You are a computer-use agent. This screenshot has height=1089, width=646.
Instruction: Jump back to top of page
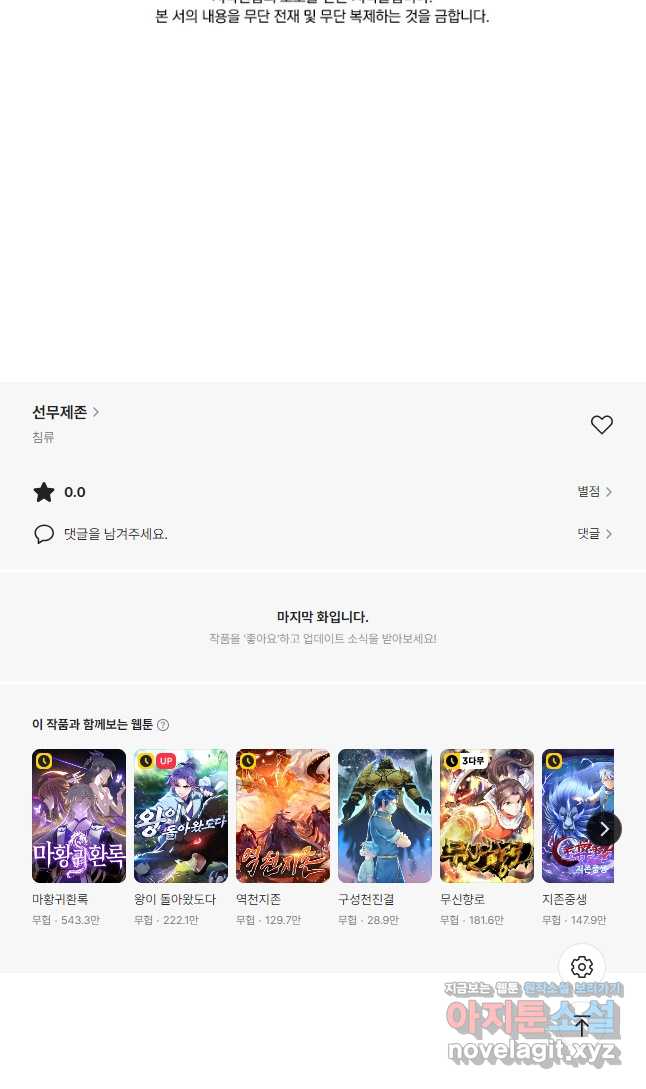[x=582, y=1025]
